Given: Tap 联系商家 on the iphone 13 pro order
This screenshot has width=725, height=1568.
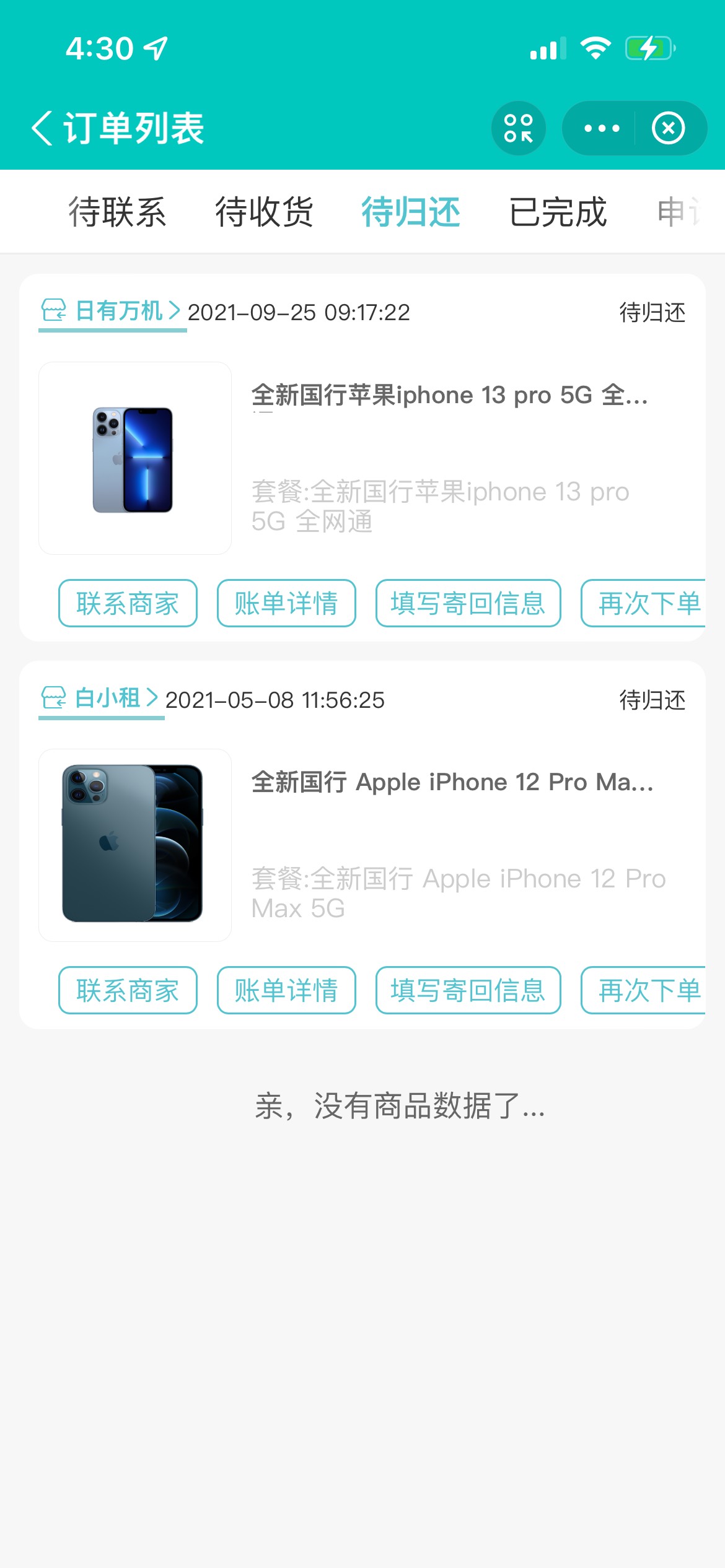Looking at the screenshot, I should pos(128,603).
